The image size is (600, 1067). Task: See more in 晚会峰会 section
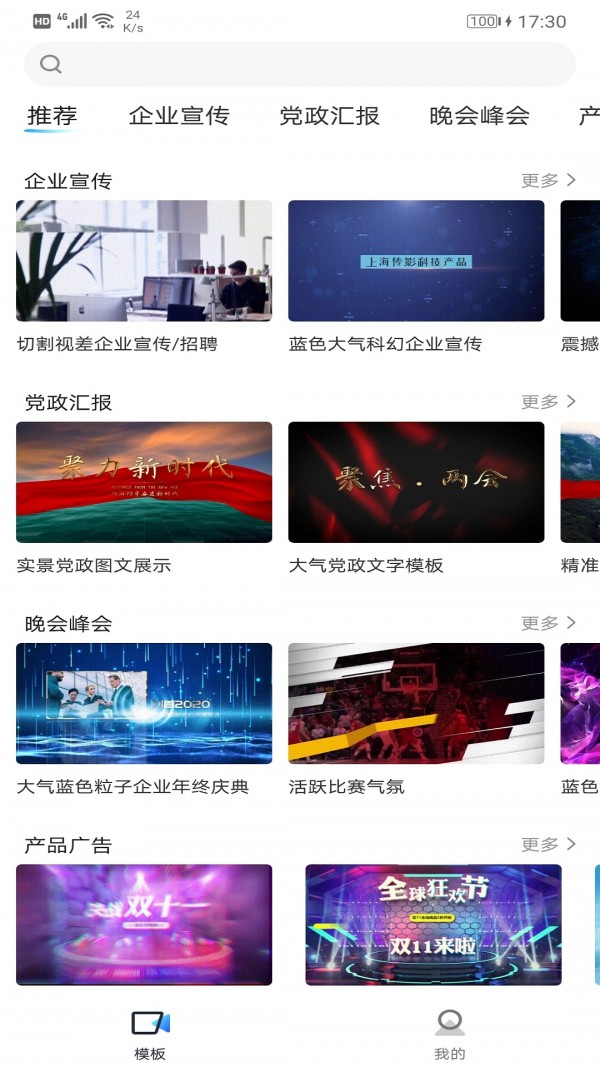548,623
